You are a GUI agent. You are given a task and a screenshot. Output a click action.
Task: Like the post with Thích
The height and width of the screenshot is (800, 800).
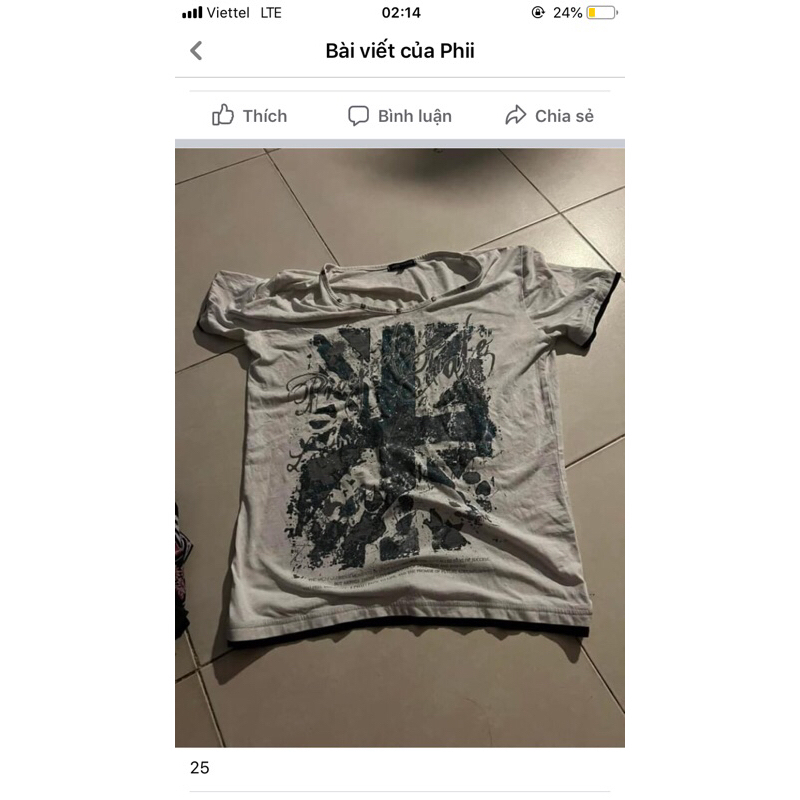250,116
